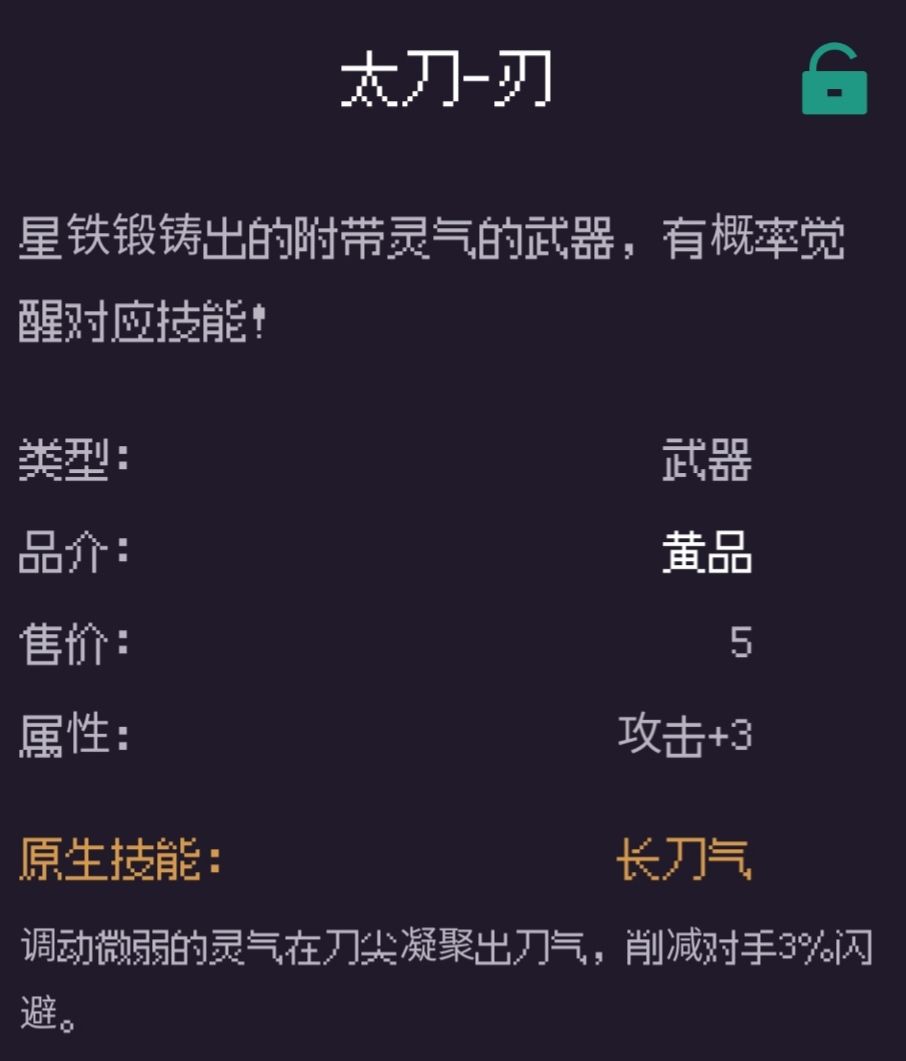
Task: Click the 售价 row label
Action: (70, 644)
